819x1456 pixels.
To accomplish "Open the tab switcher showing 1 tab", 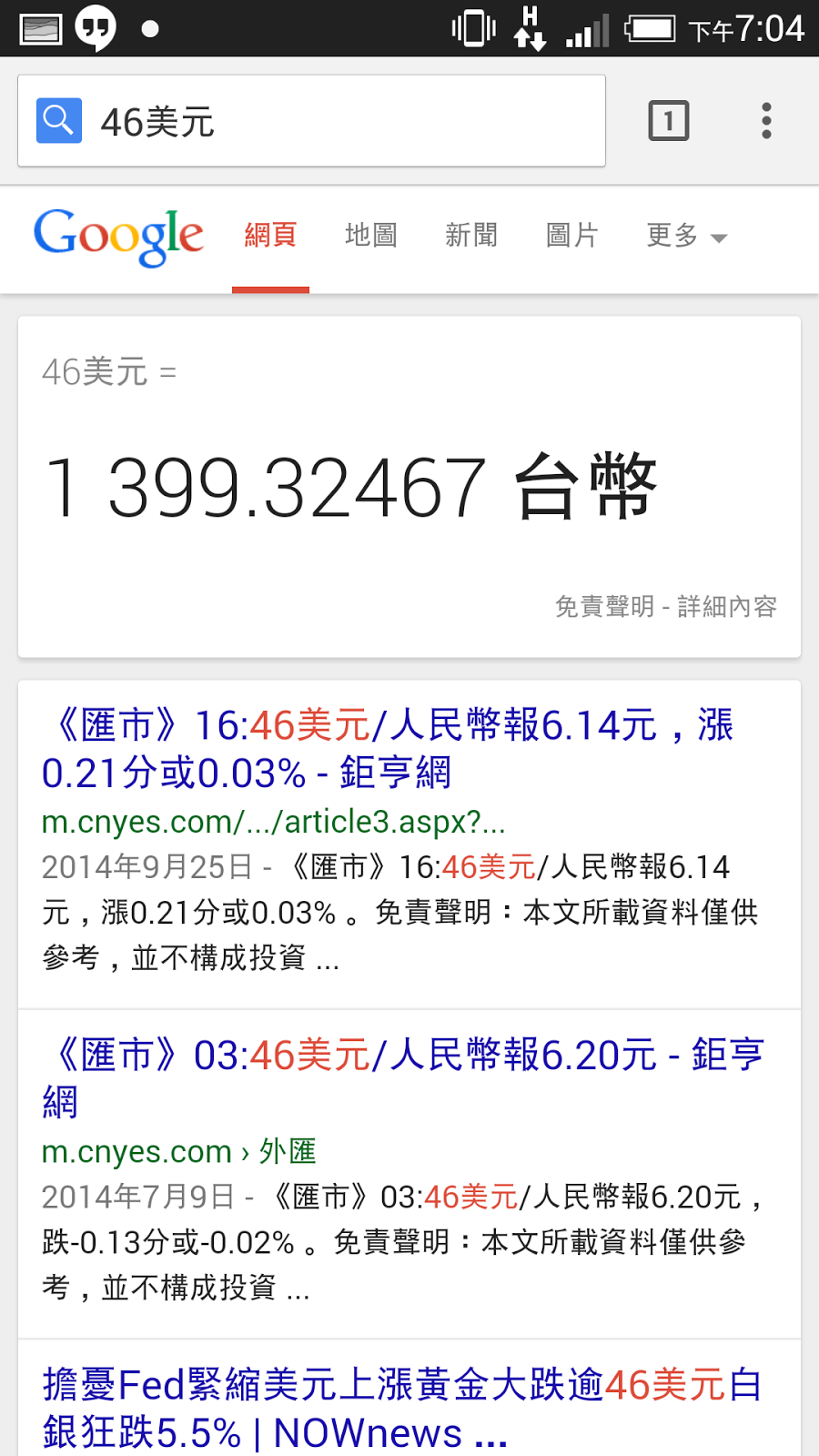I will point(669,120).
